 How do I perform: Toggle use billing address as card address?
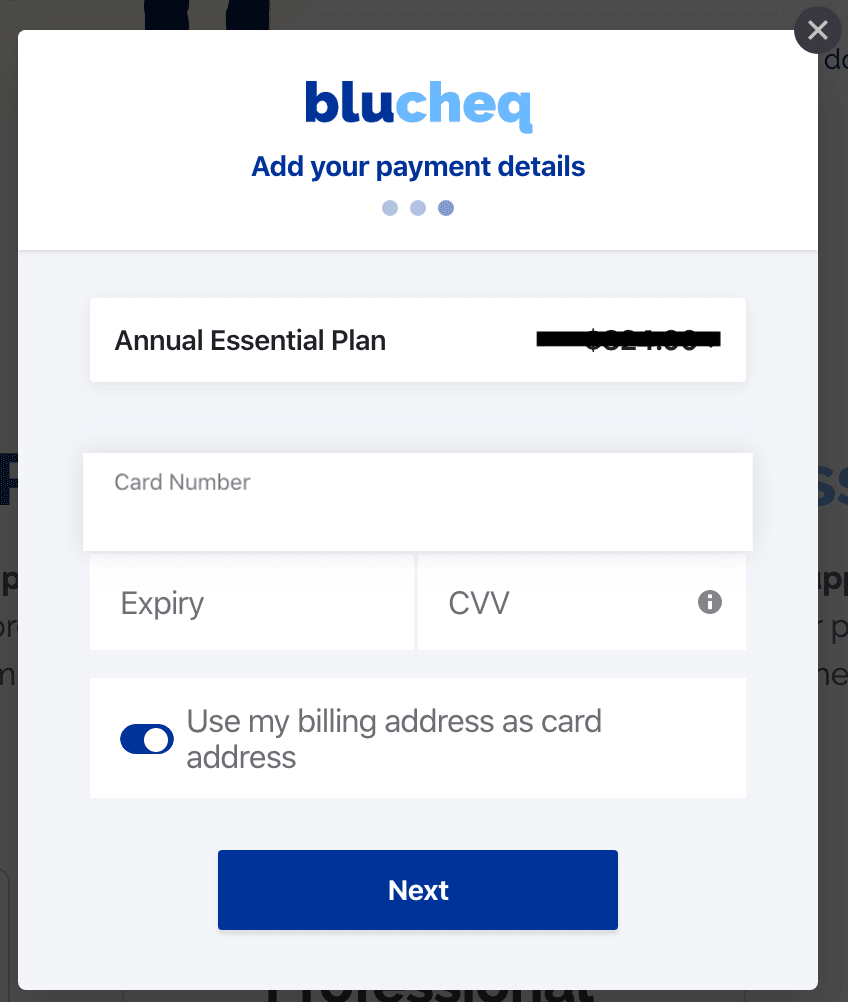[x=147, y=739]
